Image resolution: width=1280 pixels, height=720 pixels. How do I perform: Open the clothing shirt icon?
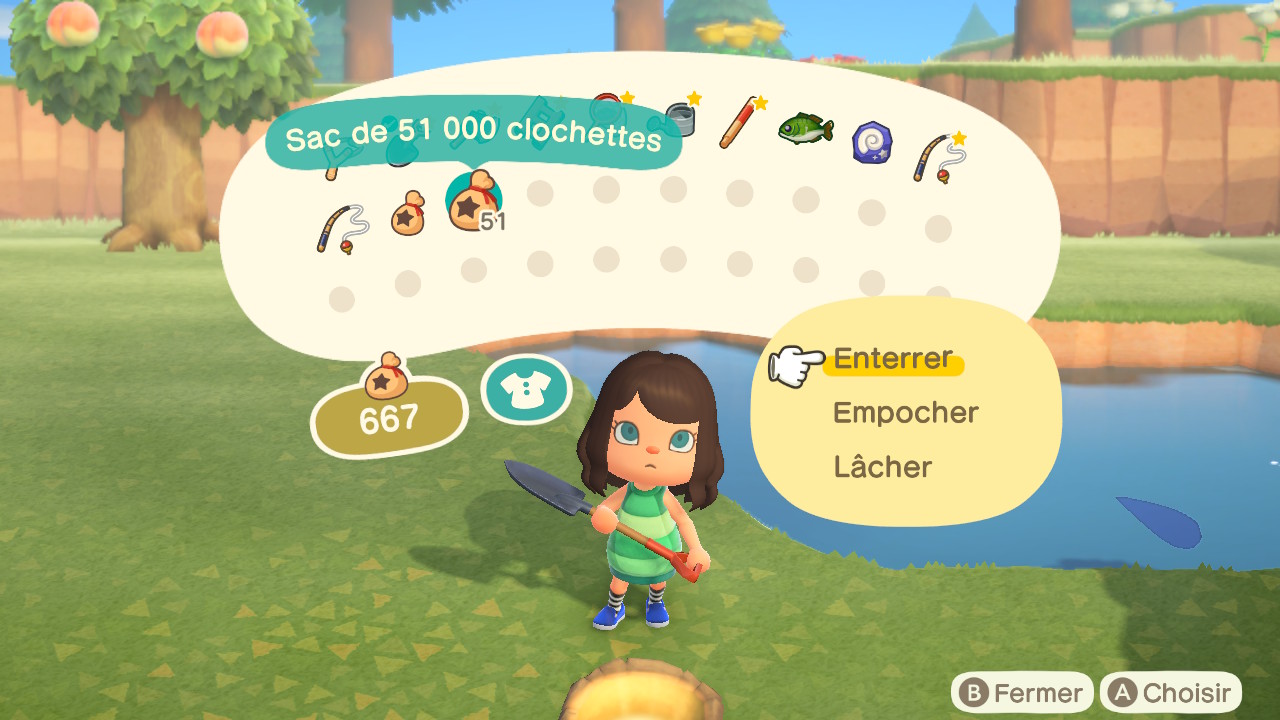point(526,390)
